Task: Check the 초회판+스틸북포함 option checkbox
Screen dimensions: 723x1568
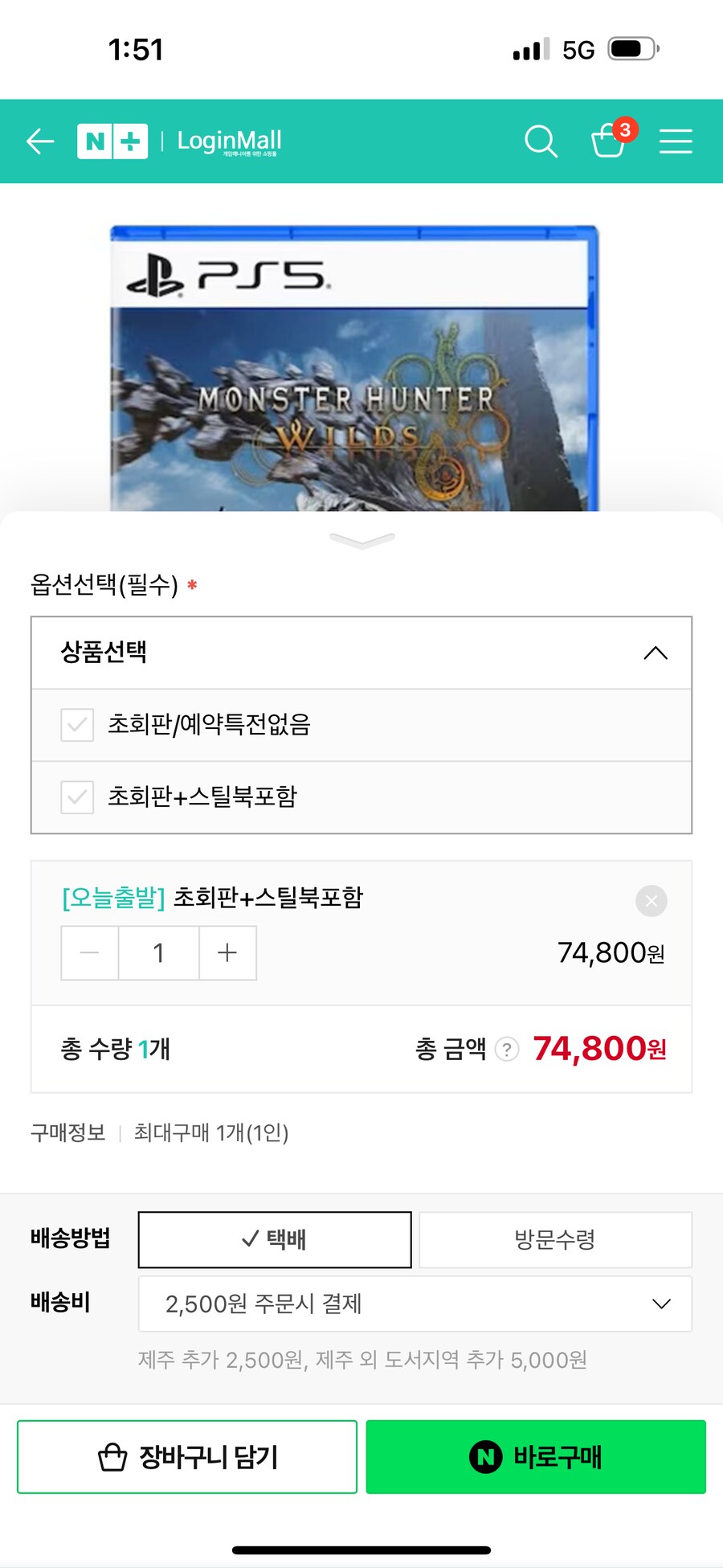Action: 76,796
